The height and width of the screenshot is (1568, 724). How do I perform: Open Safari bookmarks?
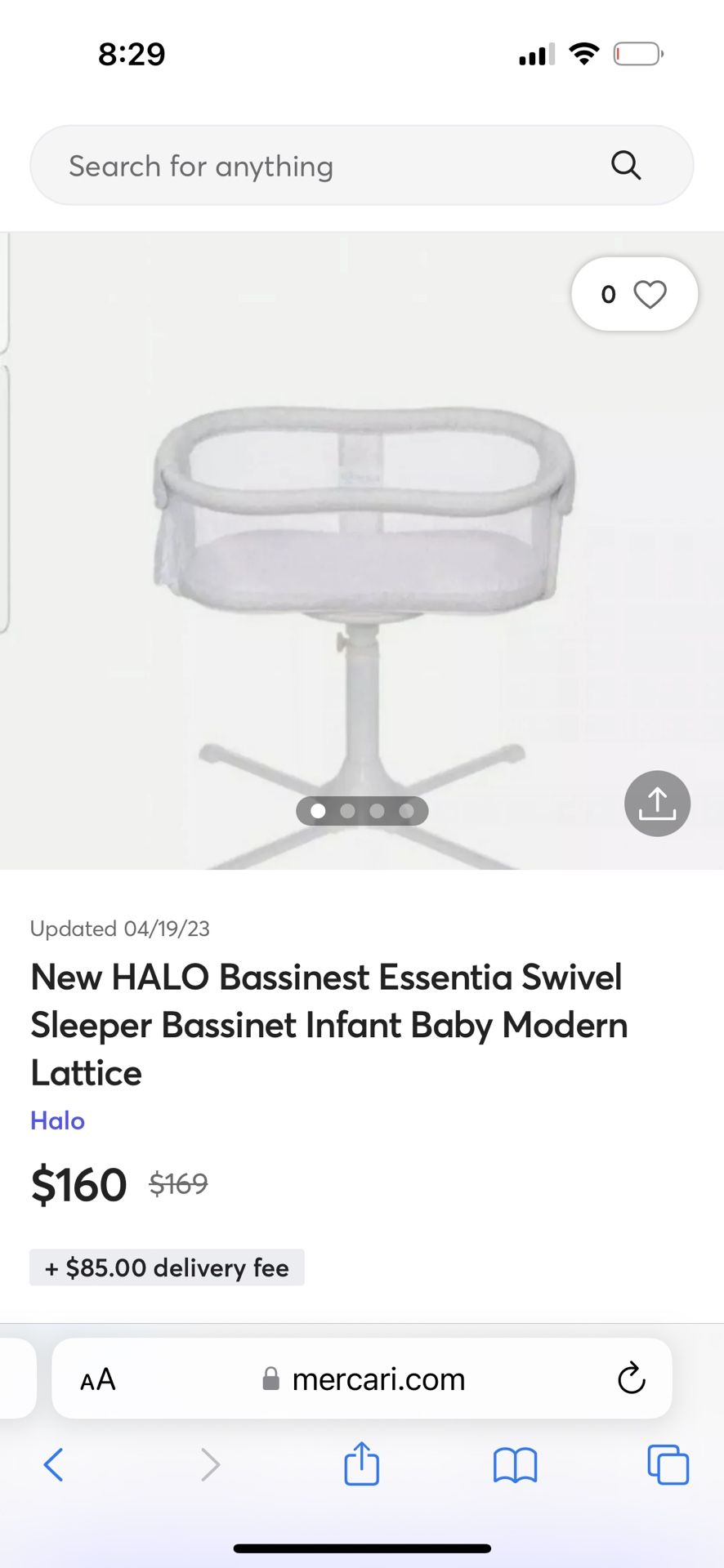(515, 1464)
